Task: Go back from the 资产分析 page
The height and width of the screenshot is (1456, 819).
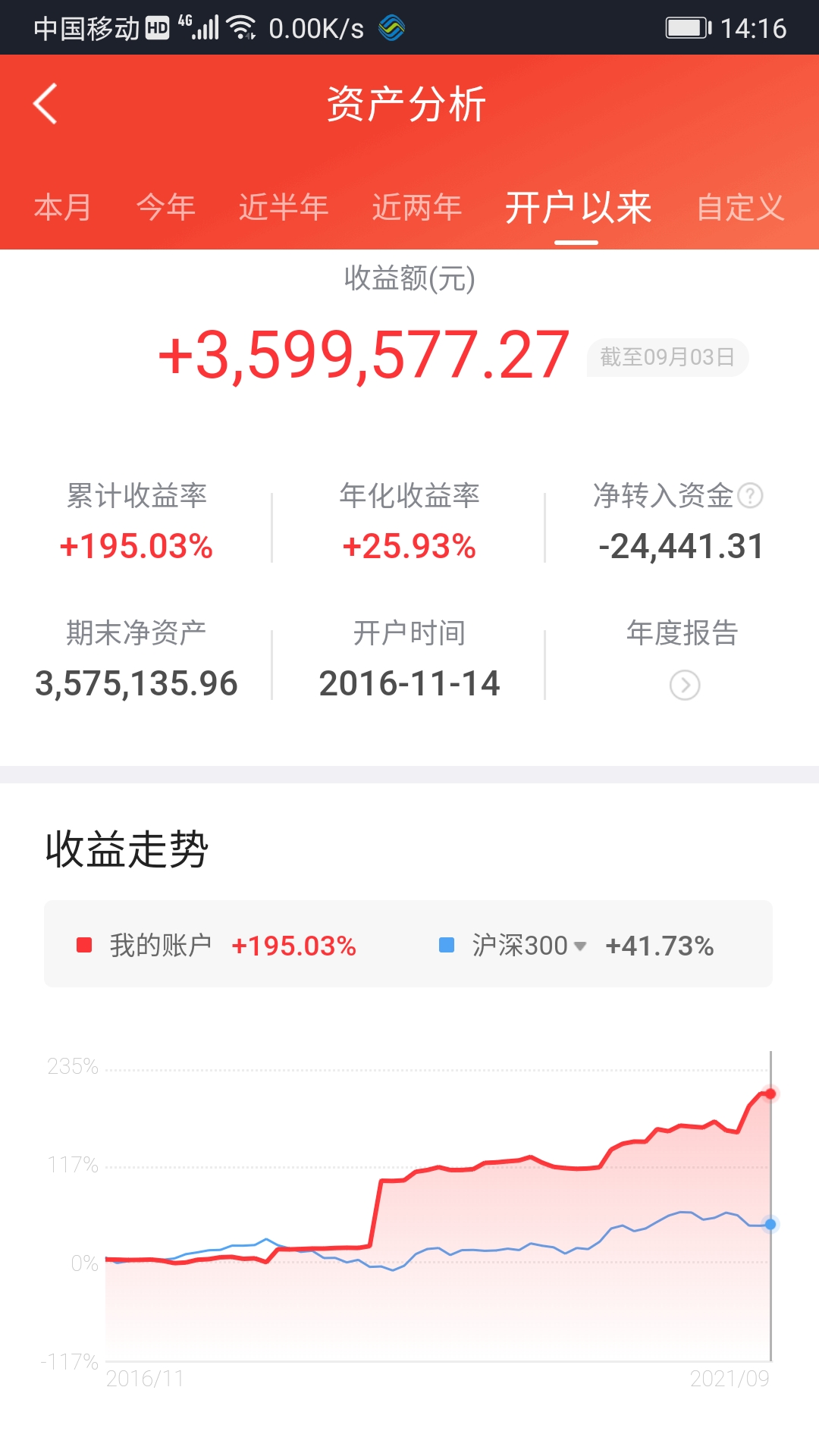Action: (x=45, y=104)
